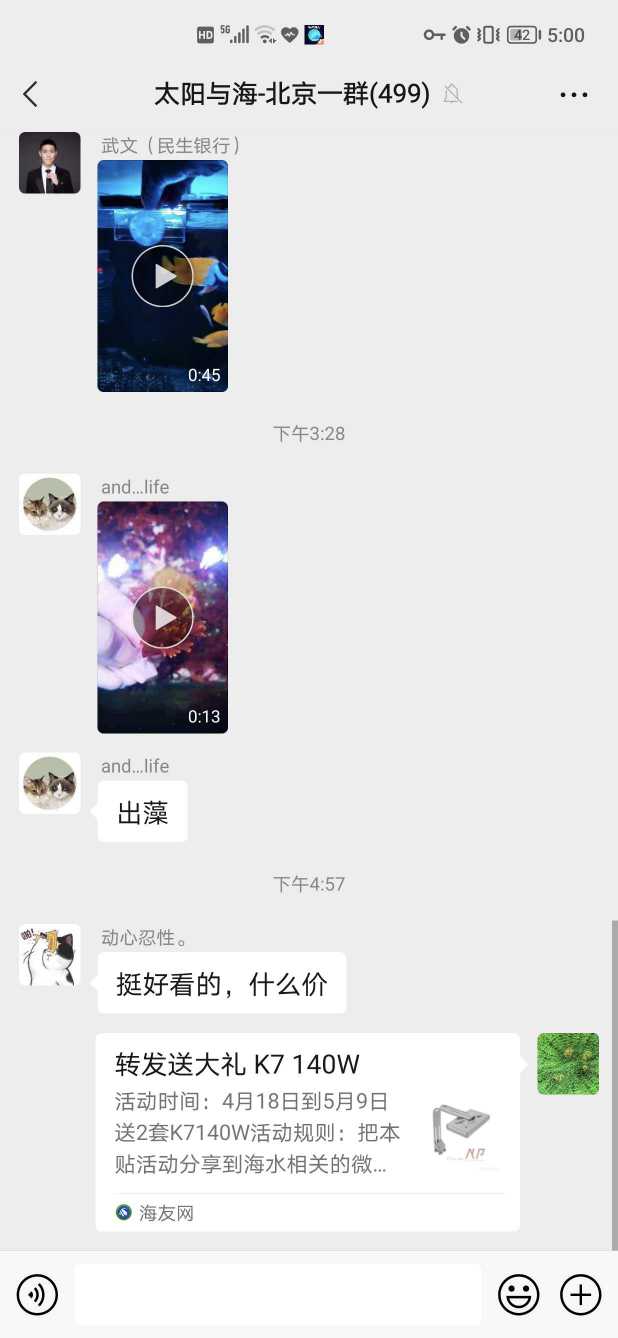Image resolution: width=618 pixels, height=1338 pixels.
Task: Tap the message text field
Action: coord(278,1295)
